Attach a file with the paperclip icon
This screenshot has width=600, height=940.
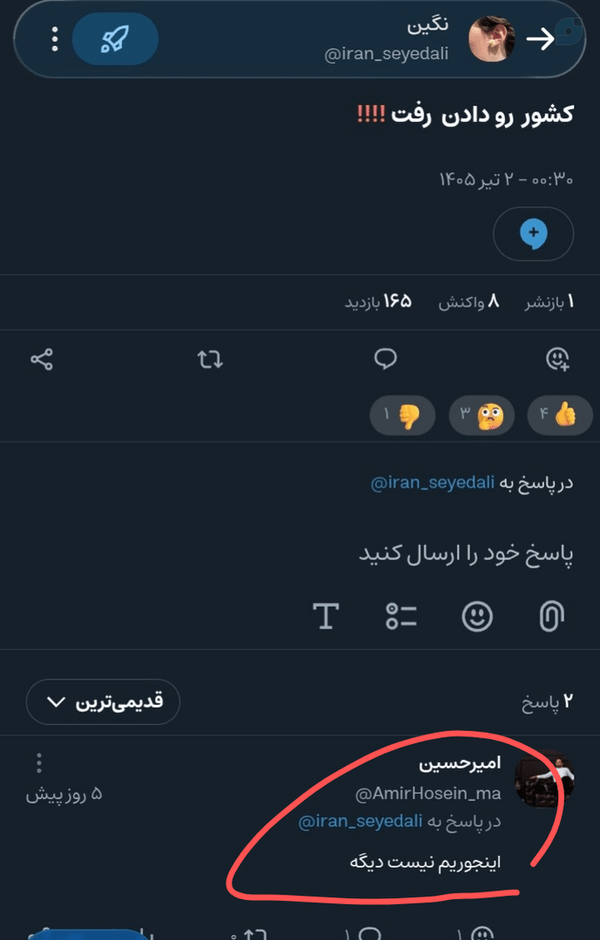tap(551, 616)
